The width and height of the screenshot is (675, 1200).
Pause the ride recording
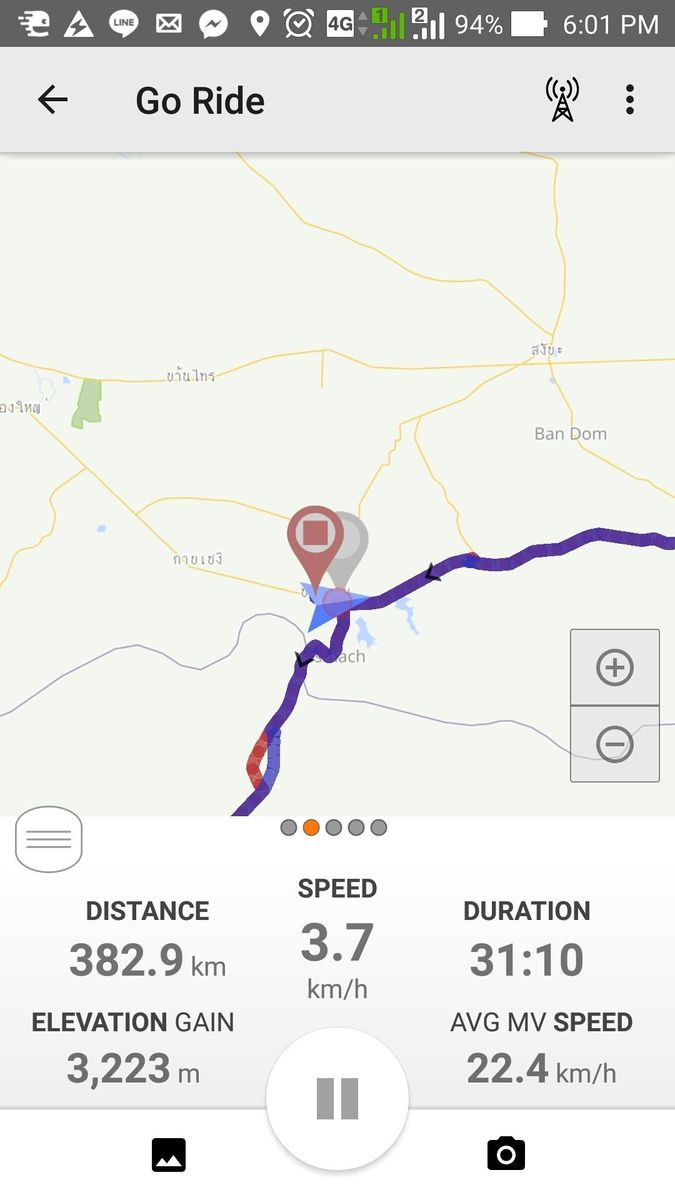(337, 1098)
